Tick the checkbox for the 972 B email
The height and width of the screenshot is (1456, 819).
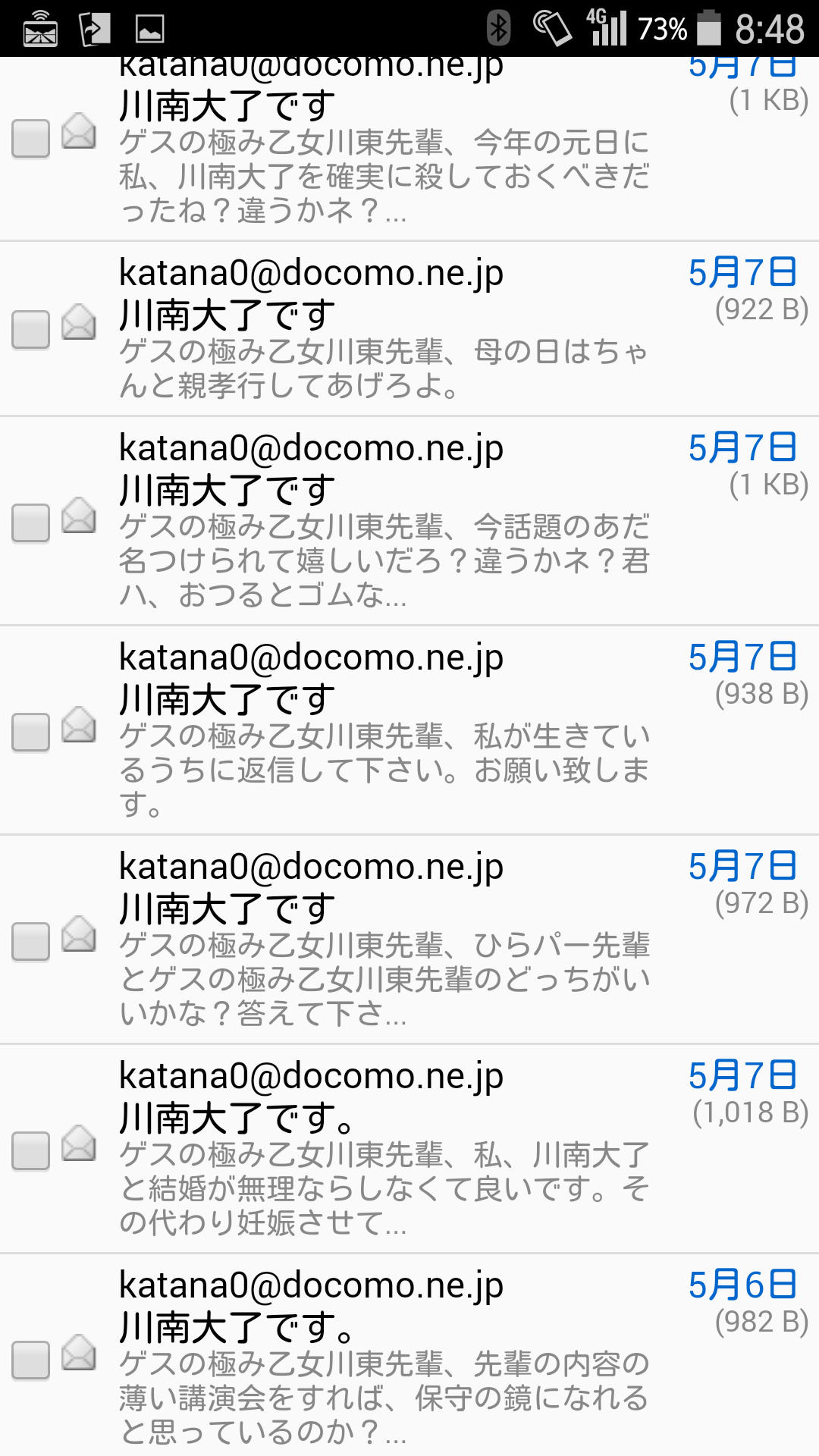31,941
